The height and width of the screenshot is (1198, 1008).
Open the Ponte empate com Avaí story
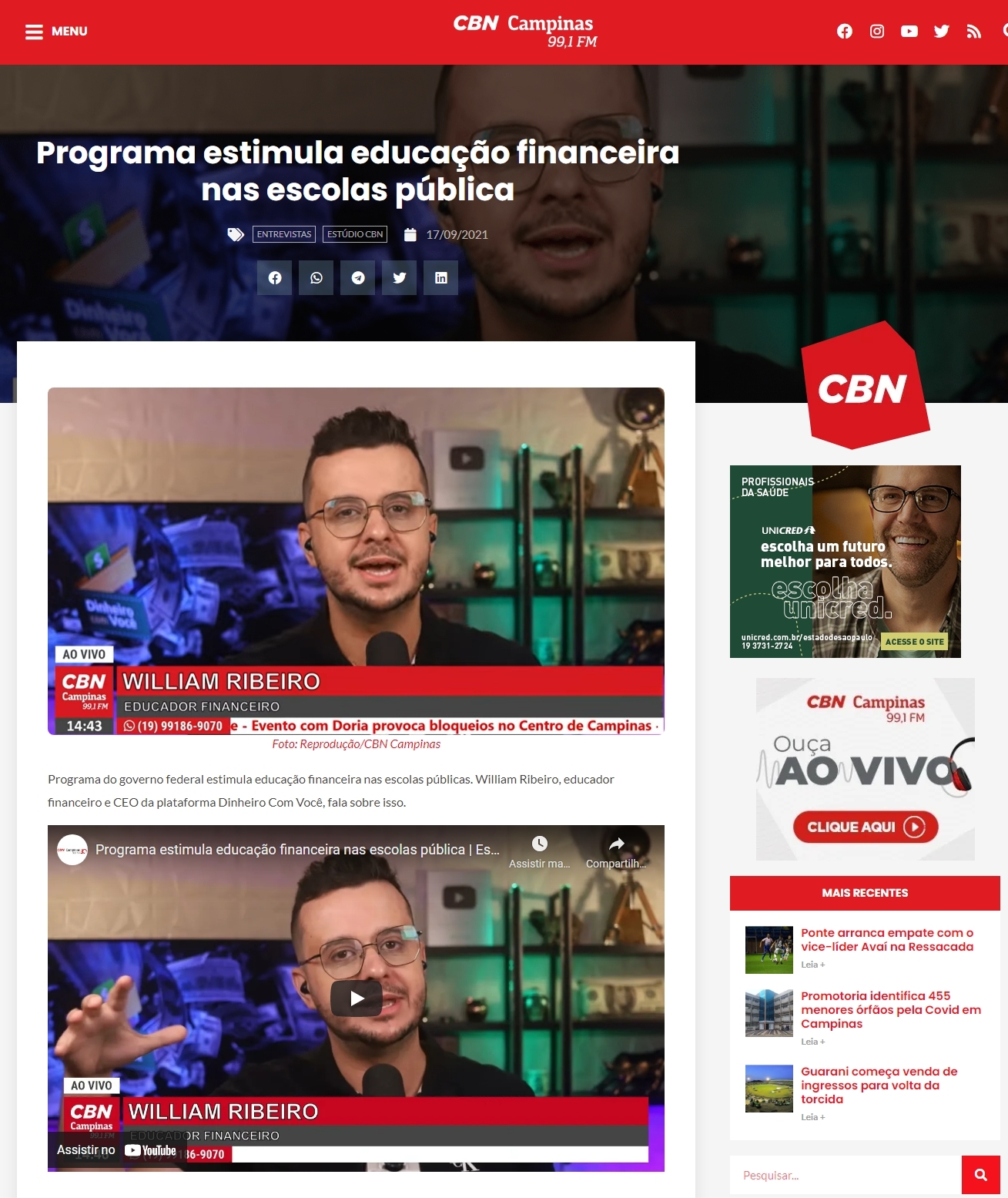tap(886, 940)
